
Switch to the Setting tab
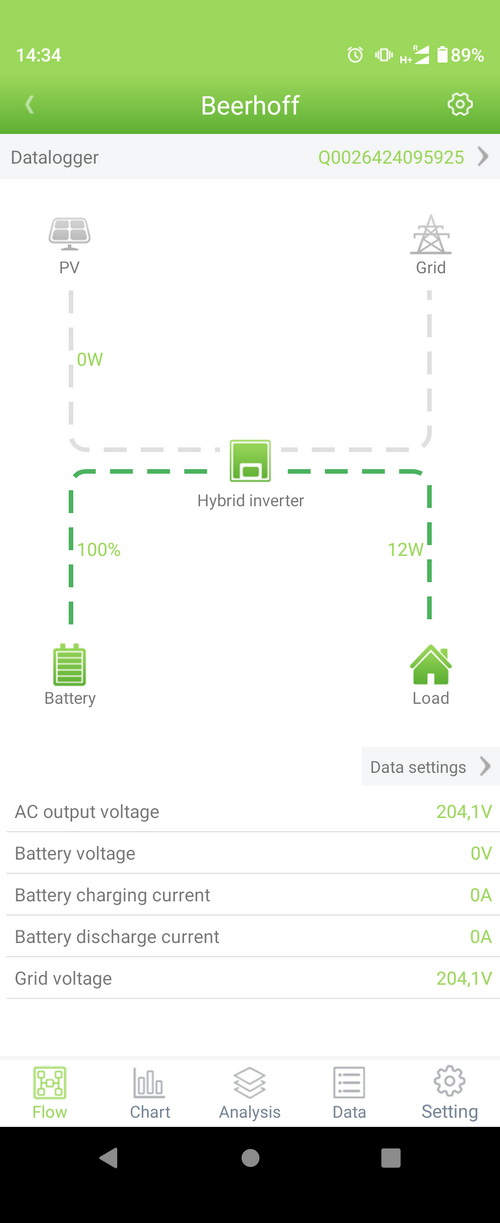pyautogui.click(x=449, y=1093)
